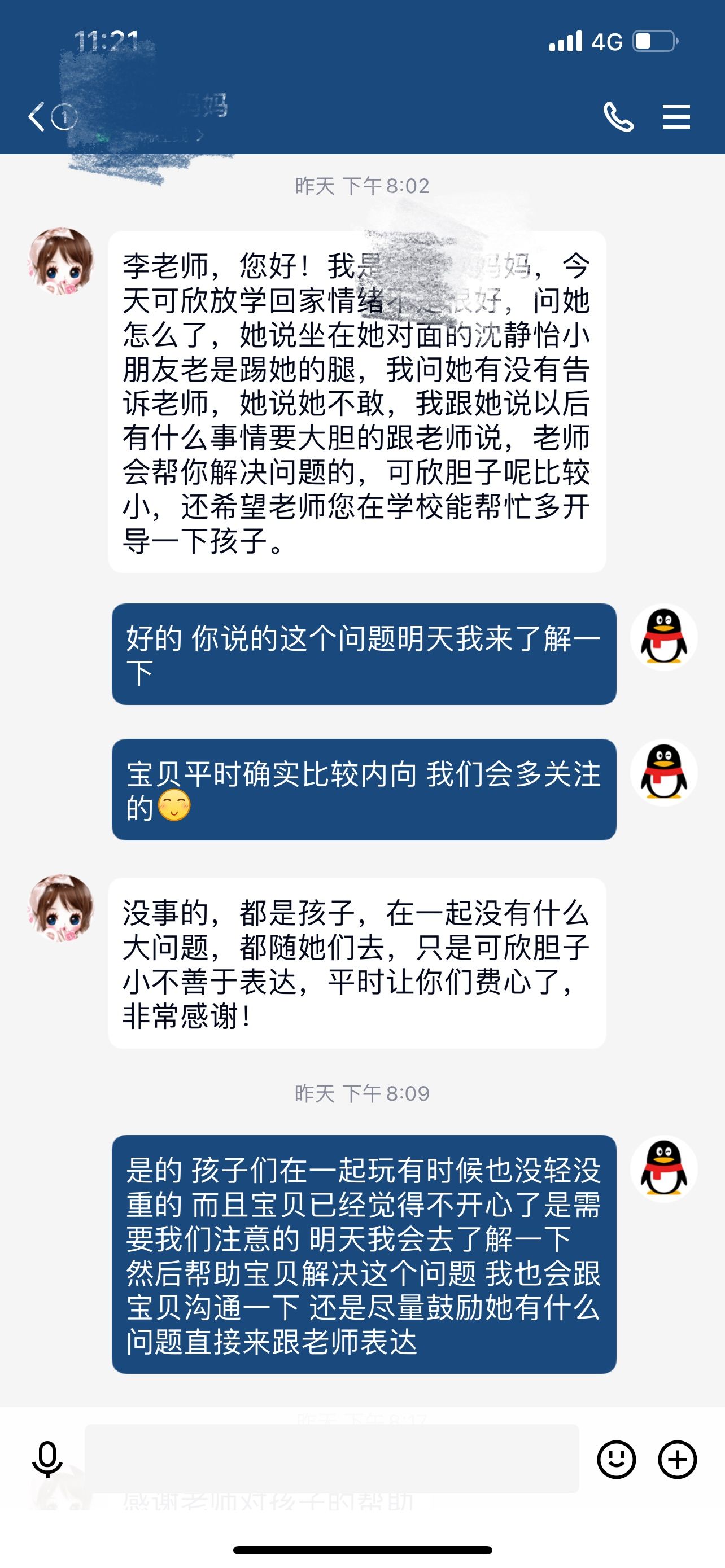Image resolution: width=725 pixels, height=1568 pixels.
Task: Start a voice call with this contact
Action: [618, 116]
